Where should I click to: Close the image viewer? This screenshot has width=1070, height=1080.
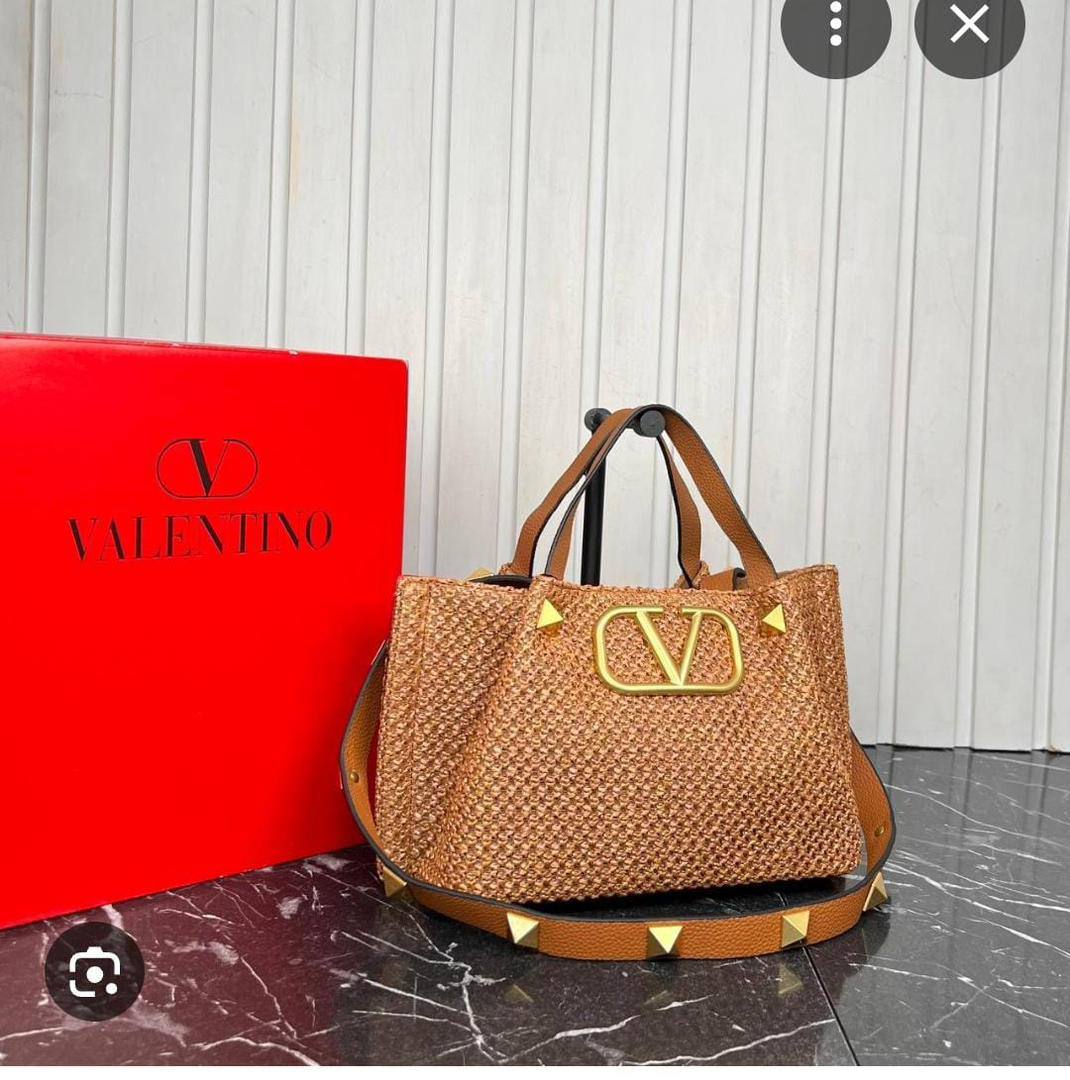pyautogui.click(x=969, y=26)
